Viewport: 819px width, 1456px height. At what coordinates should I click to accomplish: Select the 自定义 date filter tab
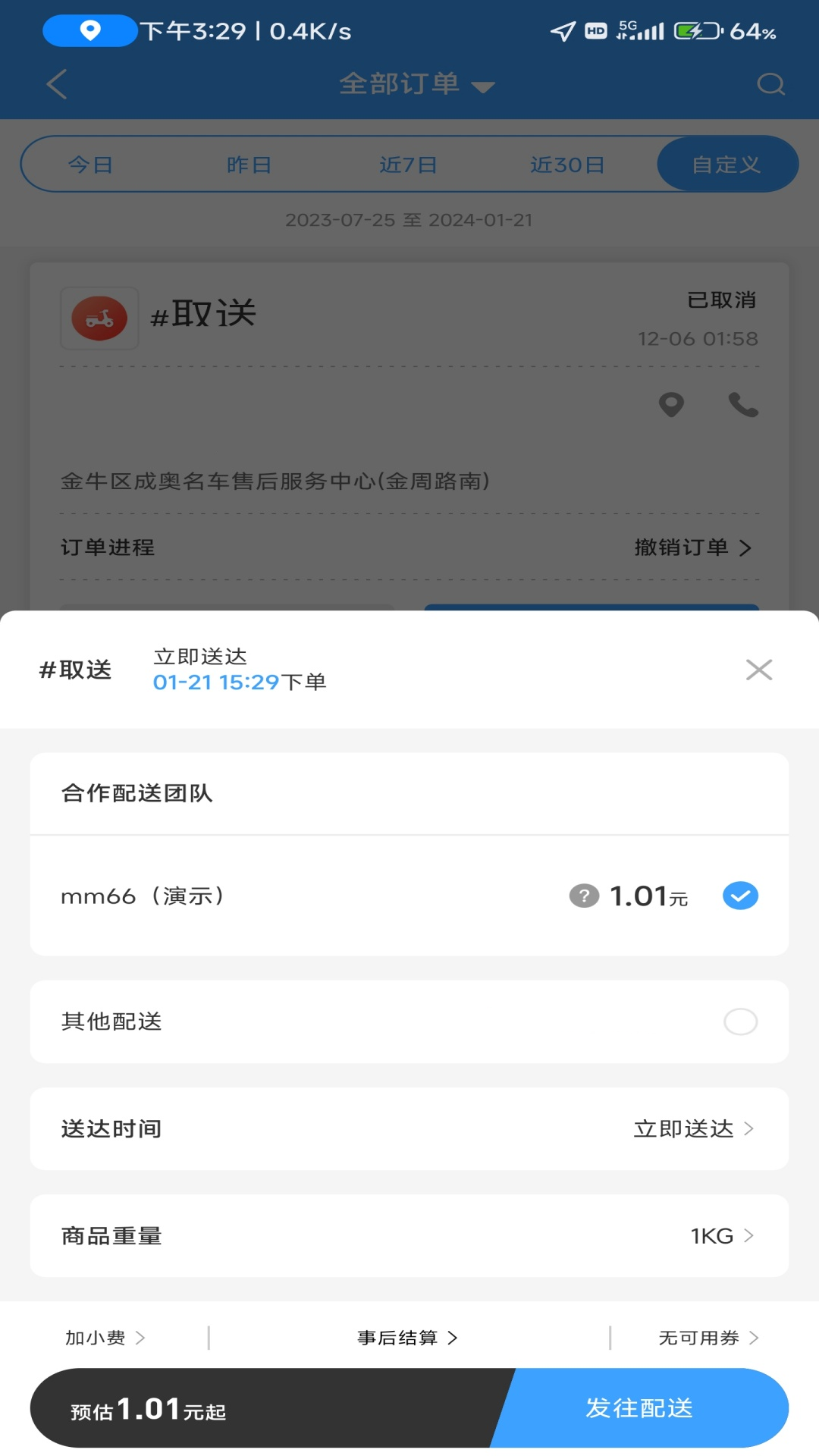coord(726,165)
